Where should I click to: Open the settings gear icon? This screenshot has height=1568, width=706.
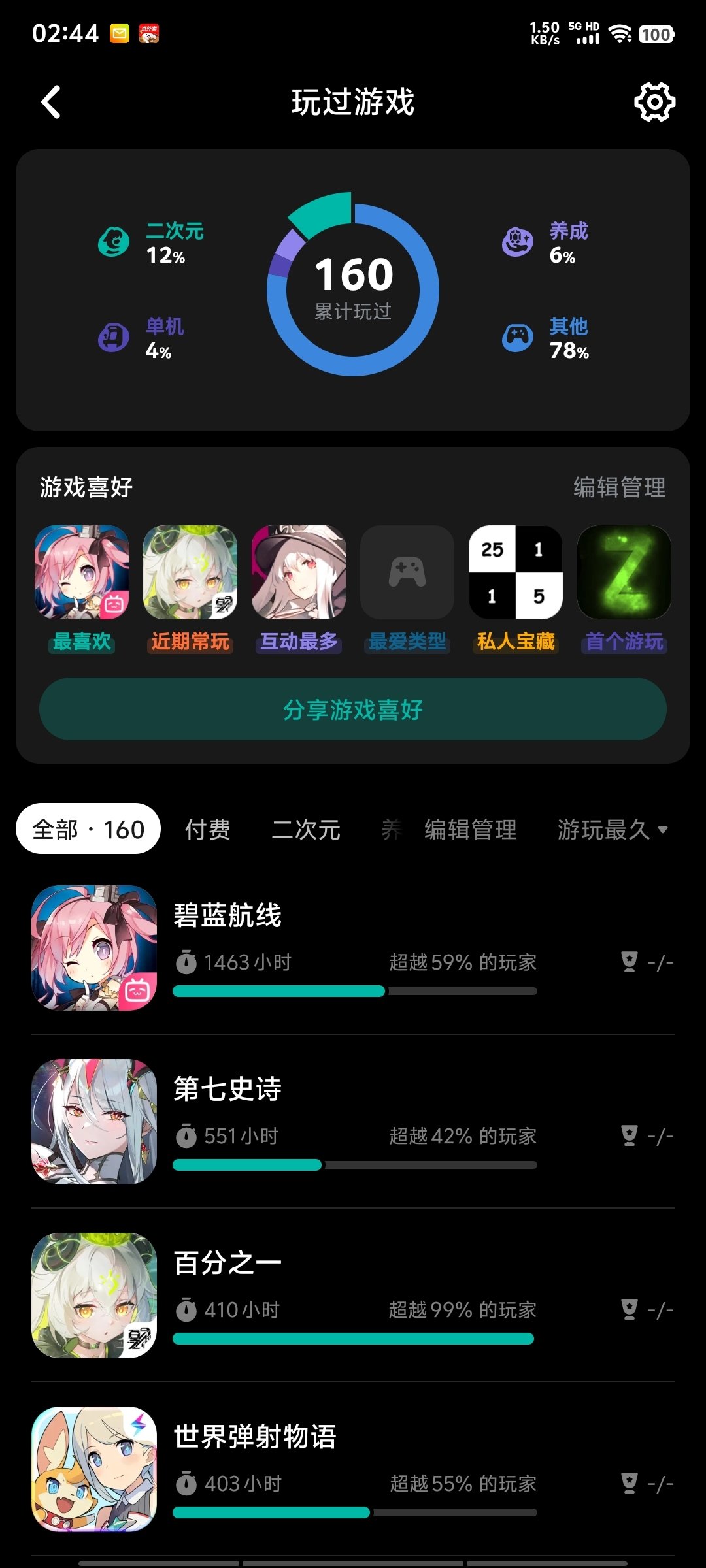[654, 102]
